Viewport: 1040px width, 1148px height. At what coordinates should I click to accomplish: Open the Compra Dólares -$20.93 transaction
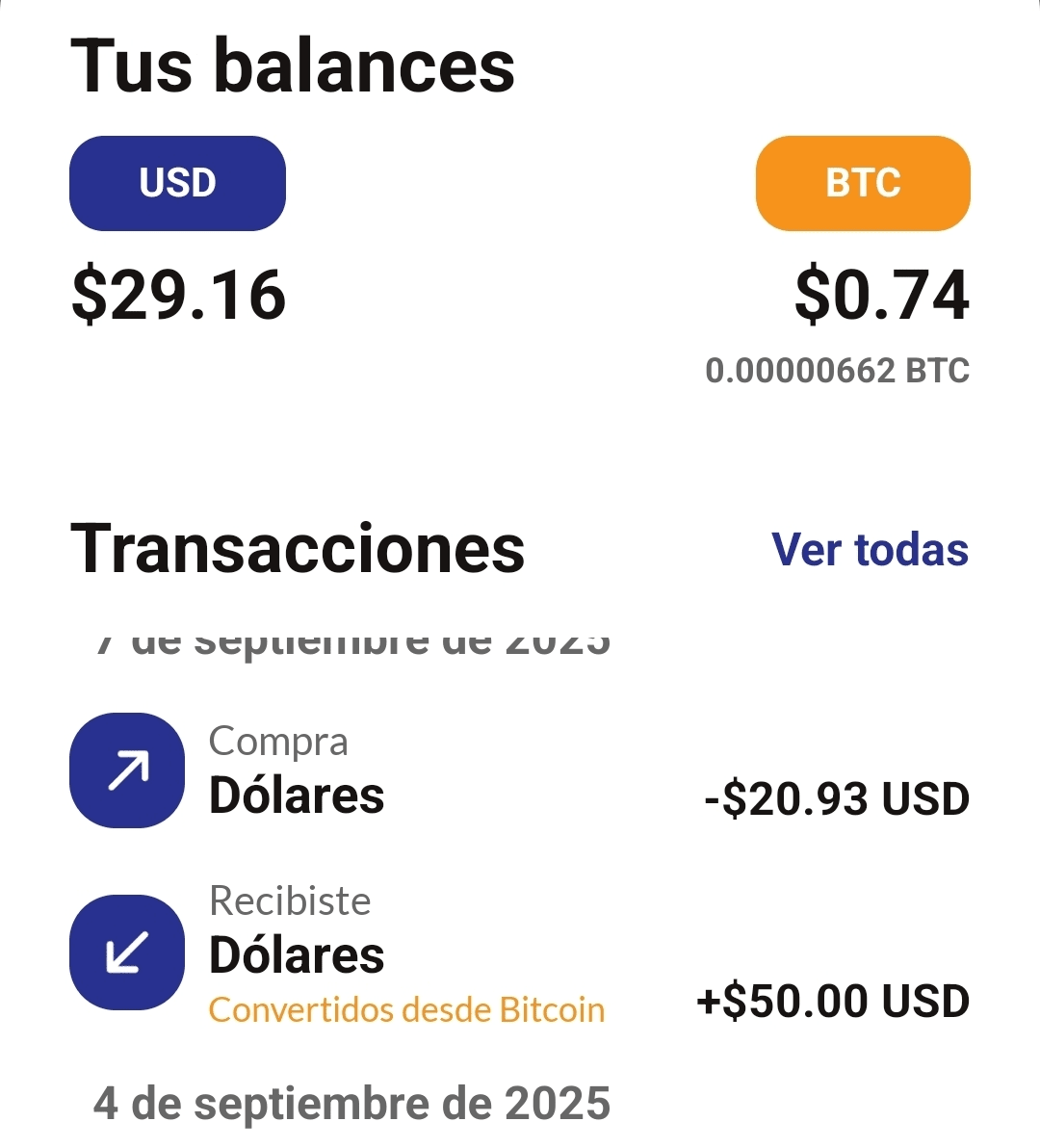(520, 771)
